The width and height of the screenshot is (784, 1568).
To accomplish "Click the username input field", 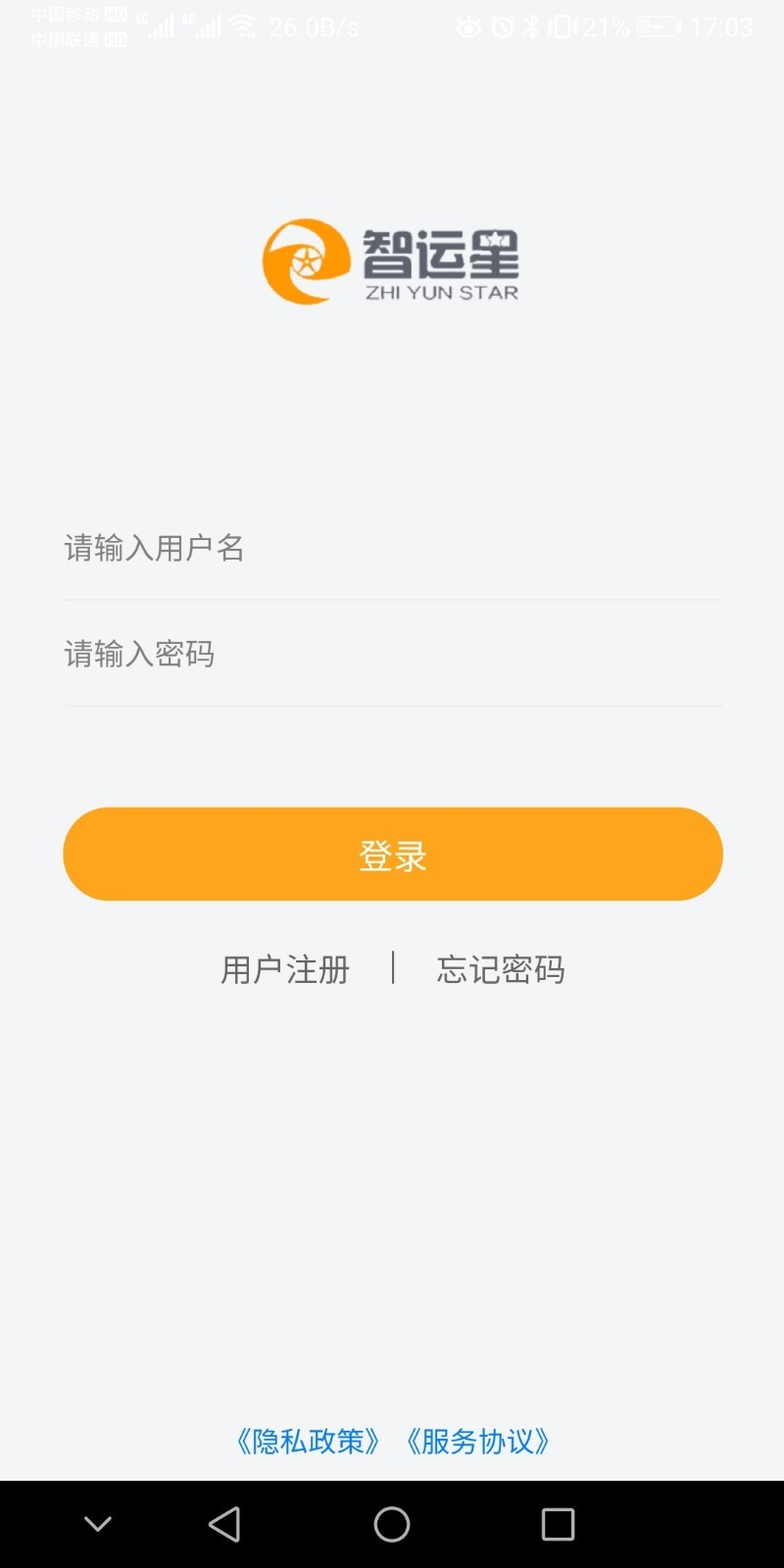I will click(x=392, y=550).
